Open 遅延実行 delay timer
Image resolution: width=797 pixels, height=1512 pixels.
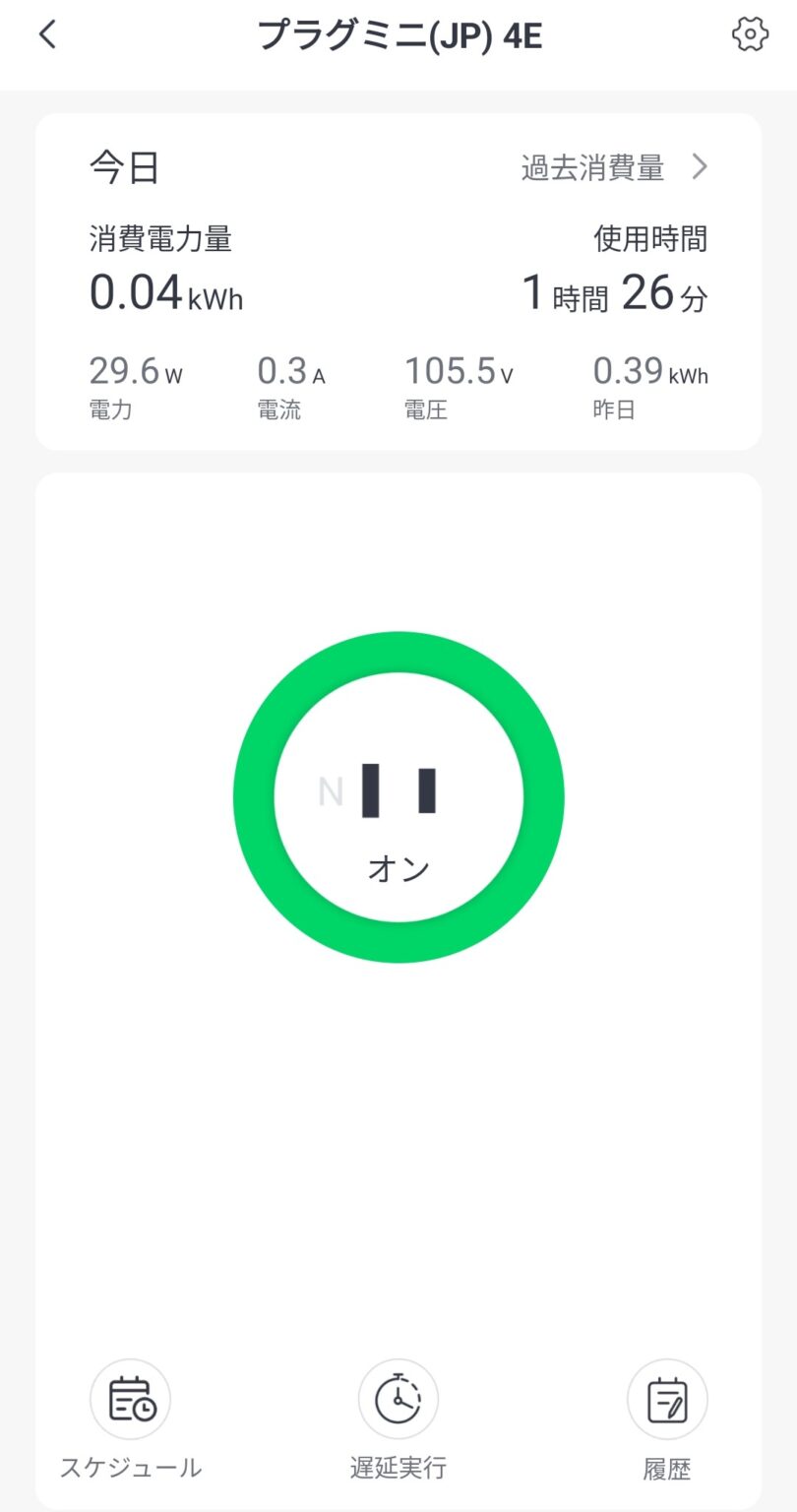click(x=398, y=1400)
